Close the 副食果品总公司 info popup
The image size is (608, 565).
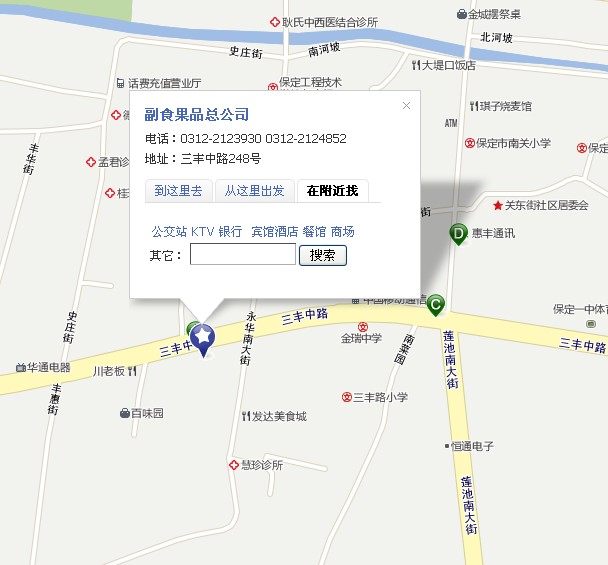point(406,105)
